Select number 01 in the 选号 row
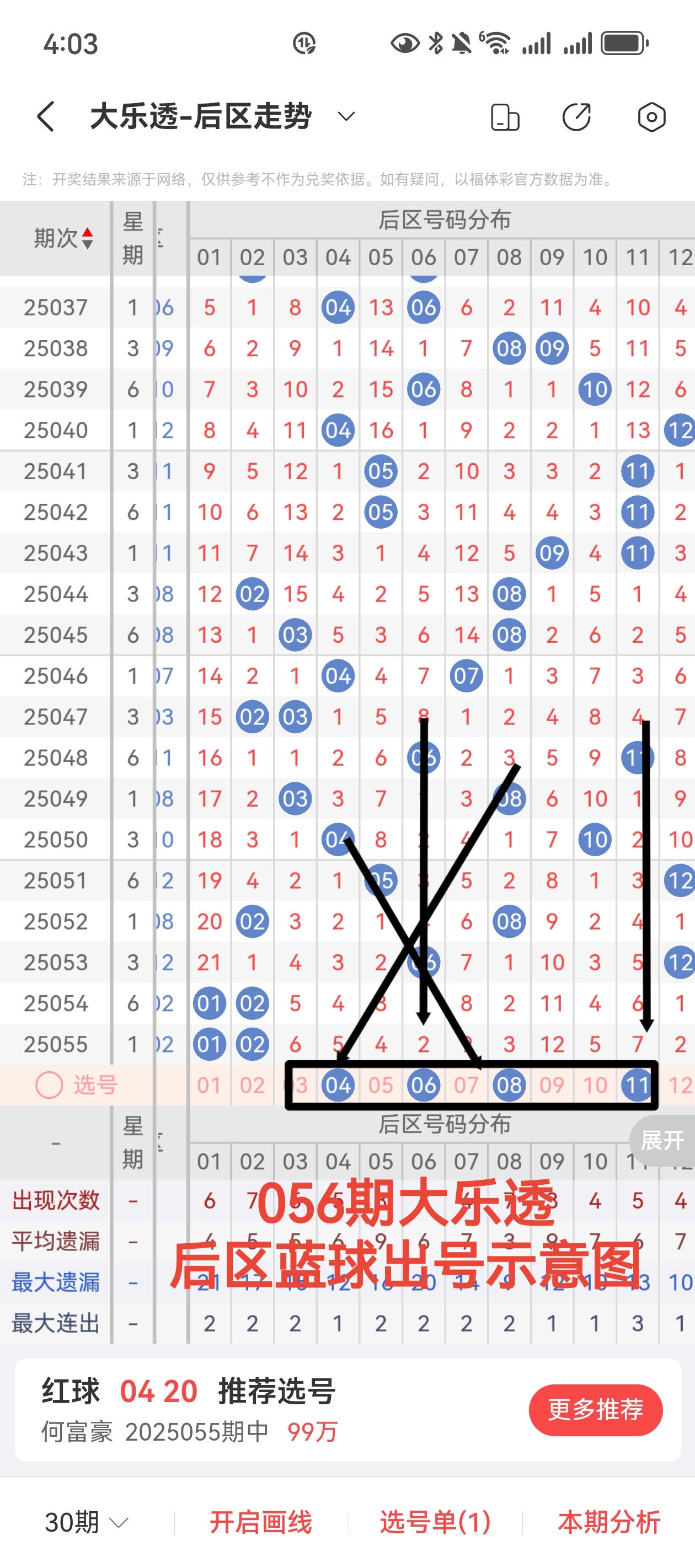The width and height of the screenshot is (695, 1568). (209, 1085)
